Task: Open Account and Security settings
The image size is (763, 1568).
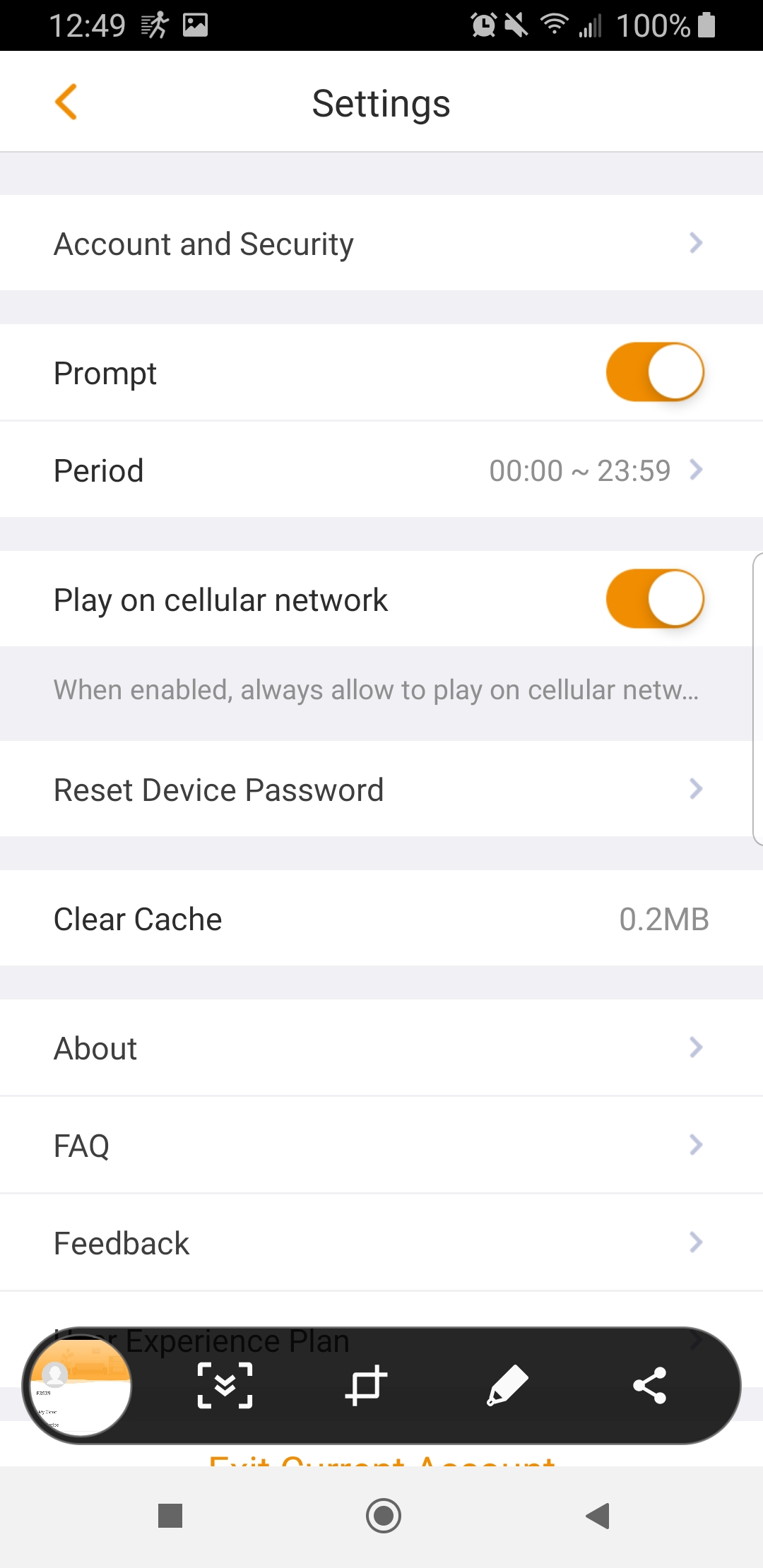Action: pos(381,244)
